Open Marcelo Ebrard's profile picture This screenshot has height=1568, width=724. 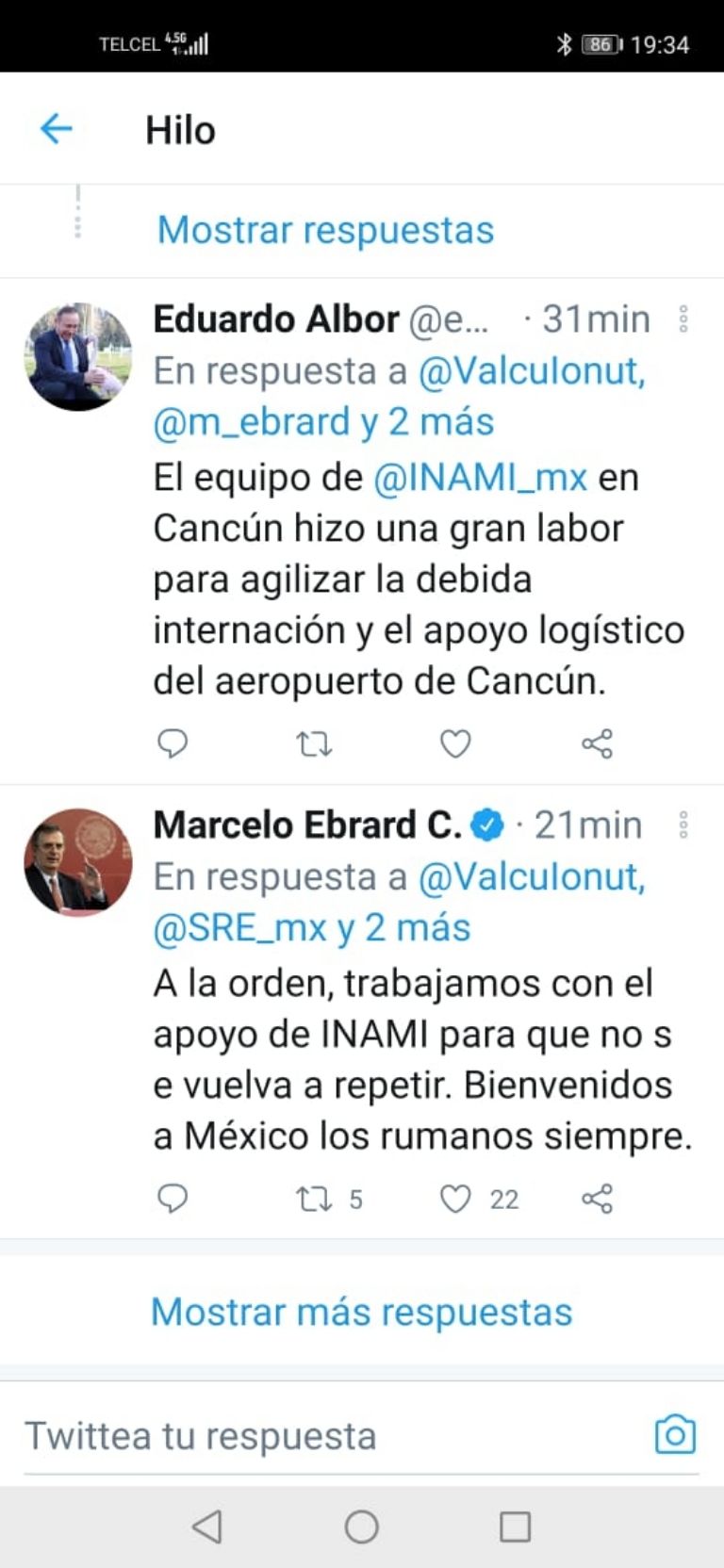[x=78, y=861]
